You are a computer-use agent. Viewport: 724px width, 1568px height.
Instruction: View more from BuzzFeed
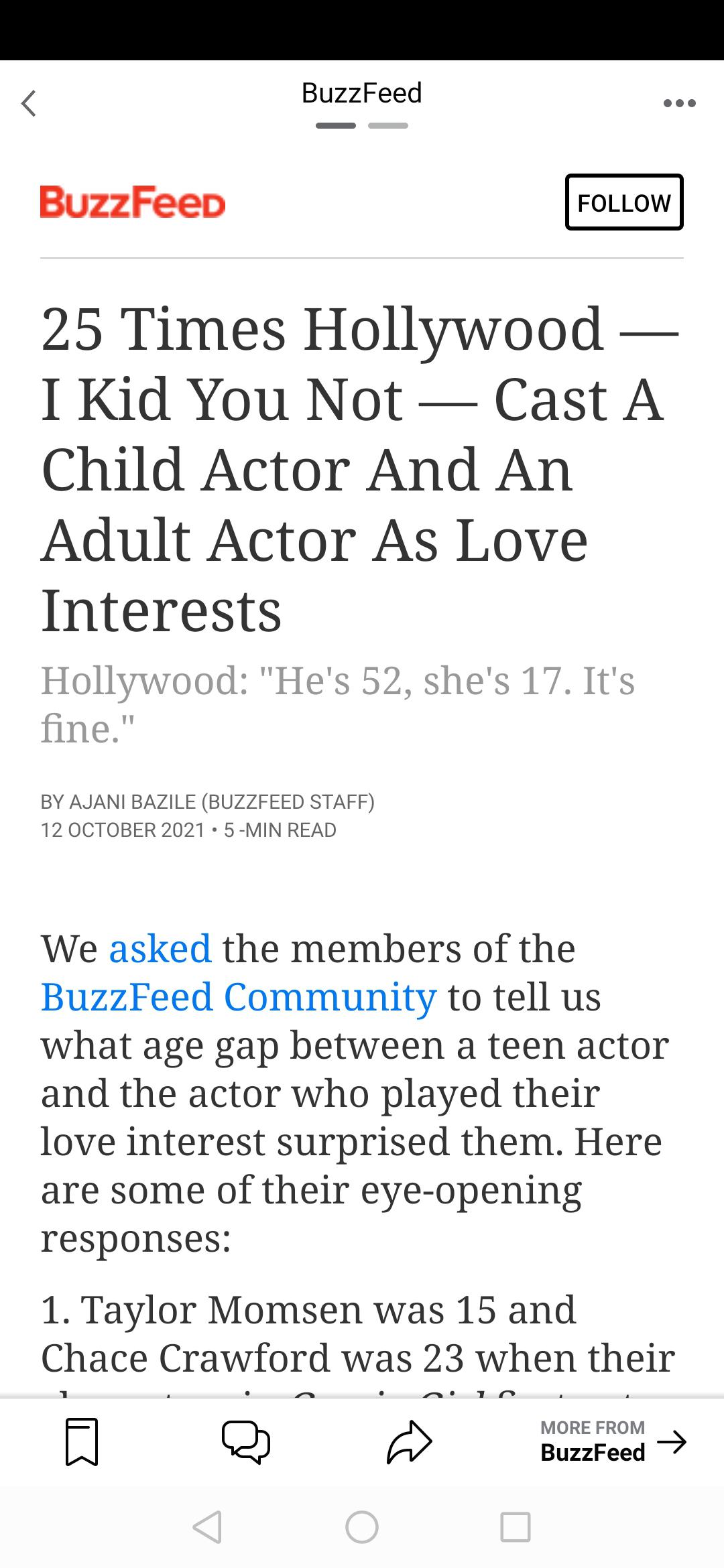(613, 1441)
